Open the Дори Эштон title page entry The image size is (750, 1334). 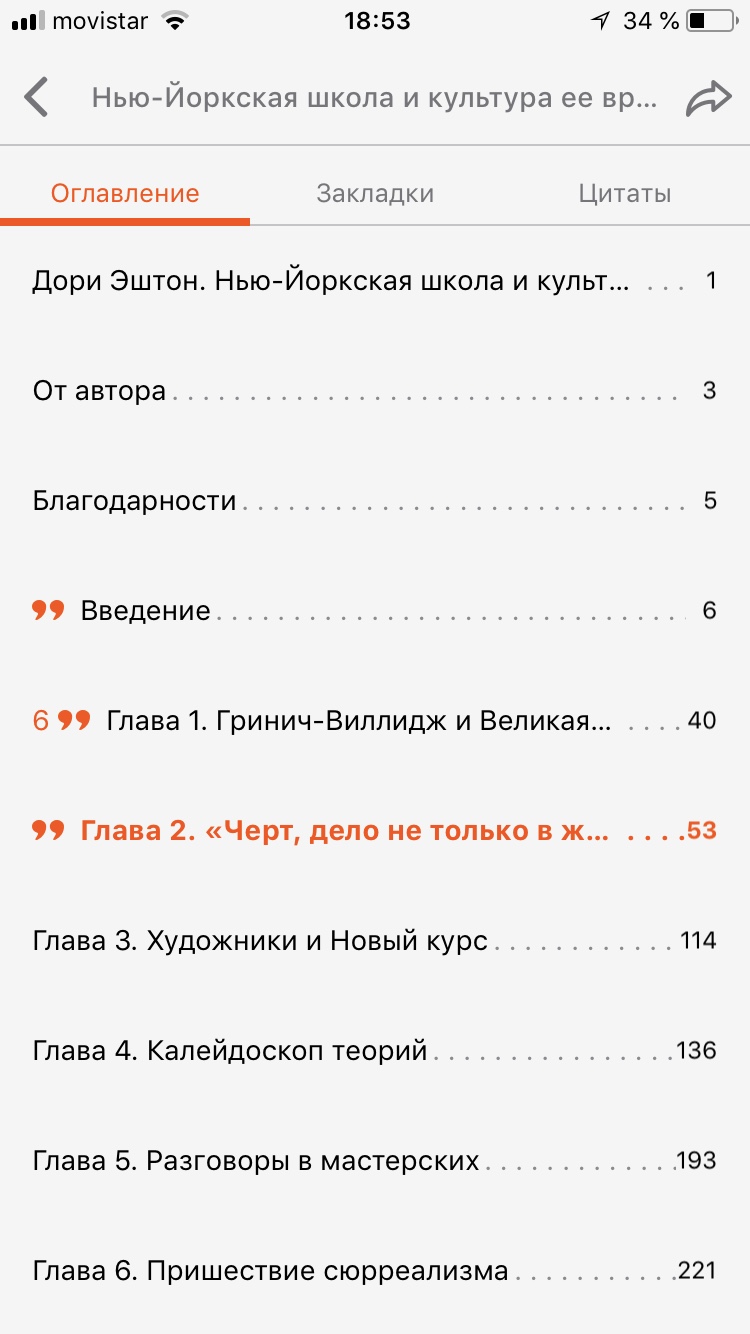[375, 281]
